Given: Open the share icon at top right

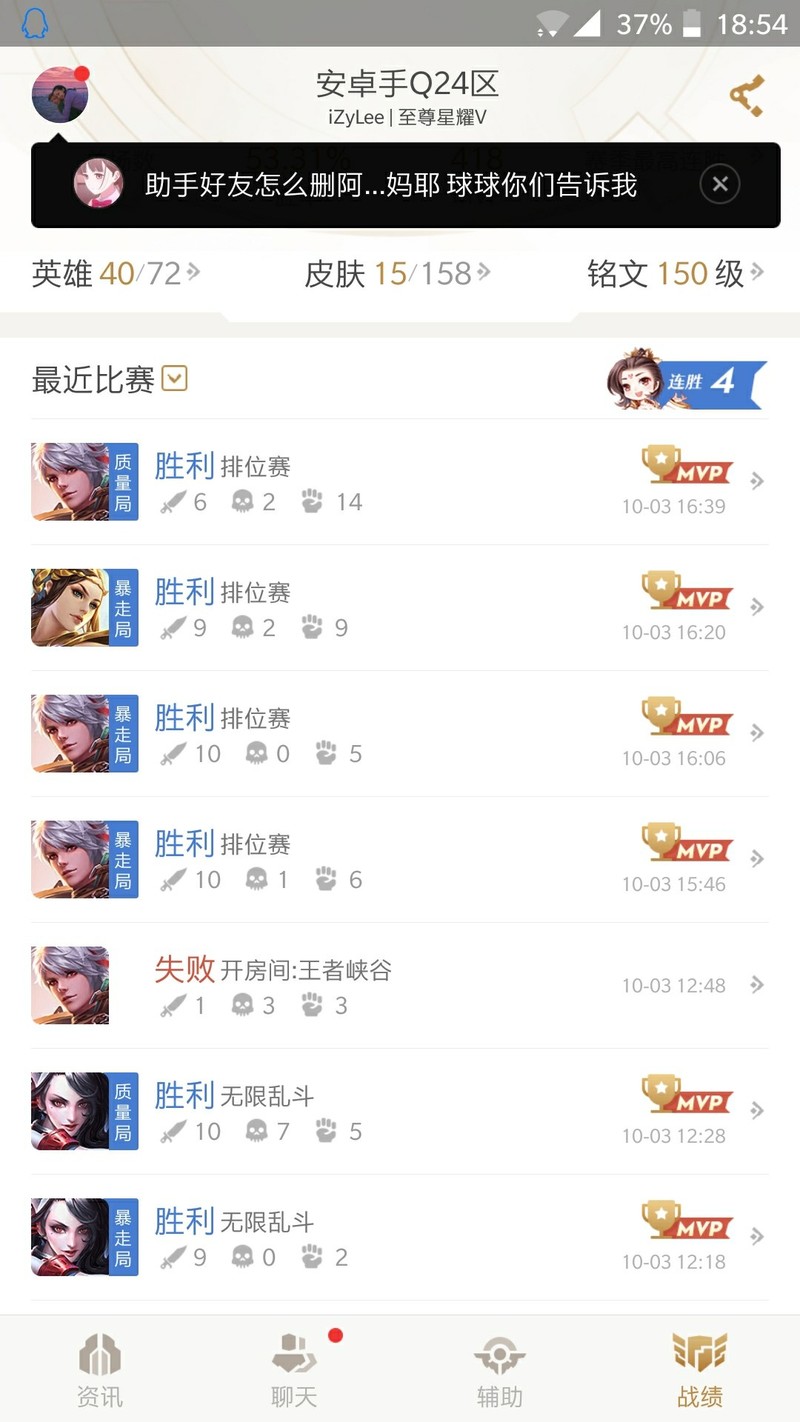Looking at the screenshot, I should [x=746, y=95].
